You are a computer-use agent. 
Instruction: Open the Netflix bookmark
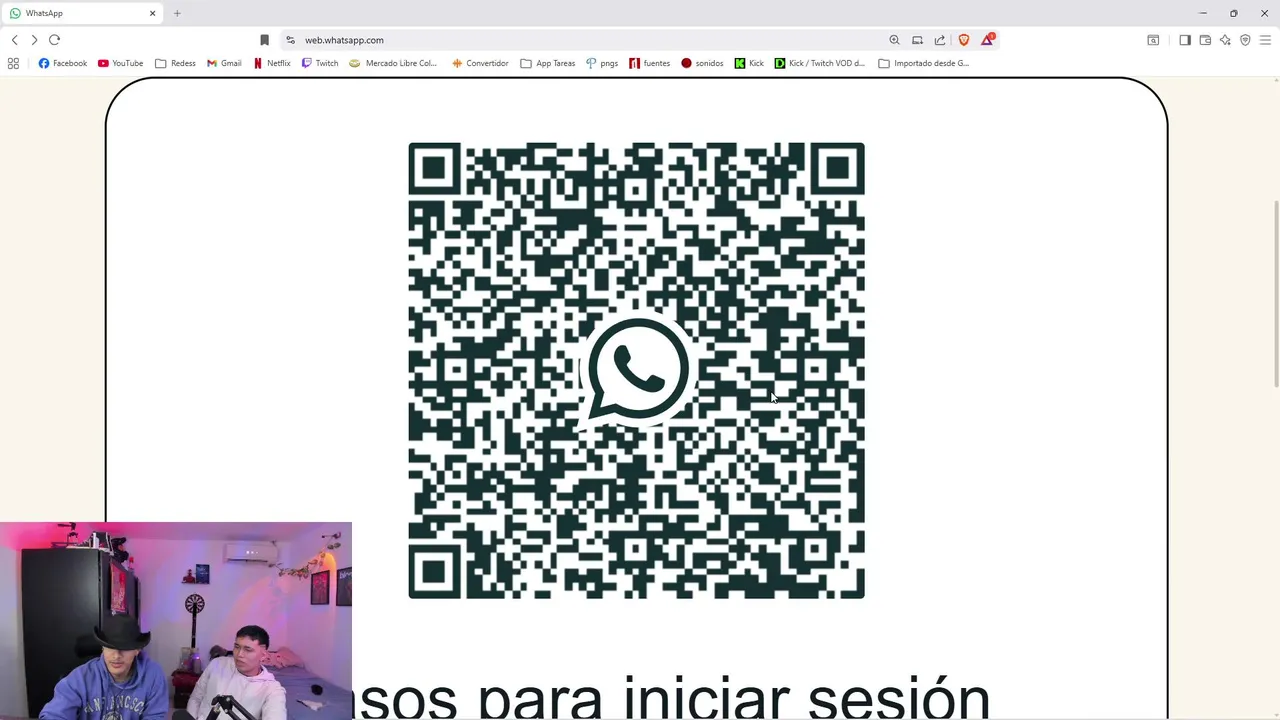click(x=272, y=63)
